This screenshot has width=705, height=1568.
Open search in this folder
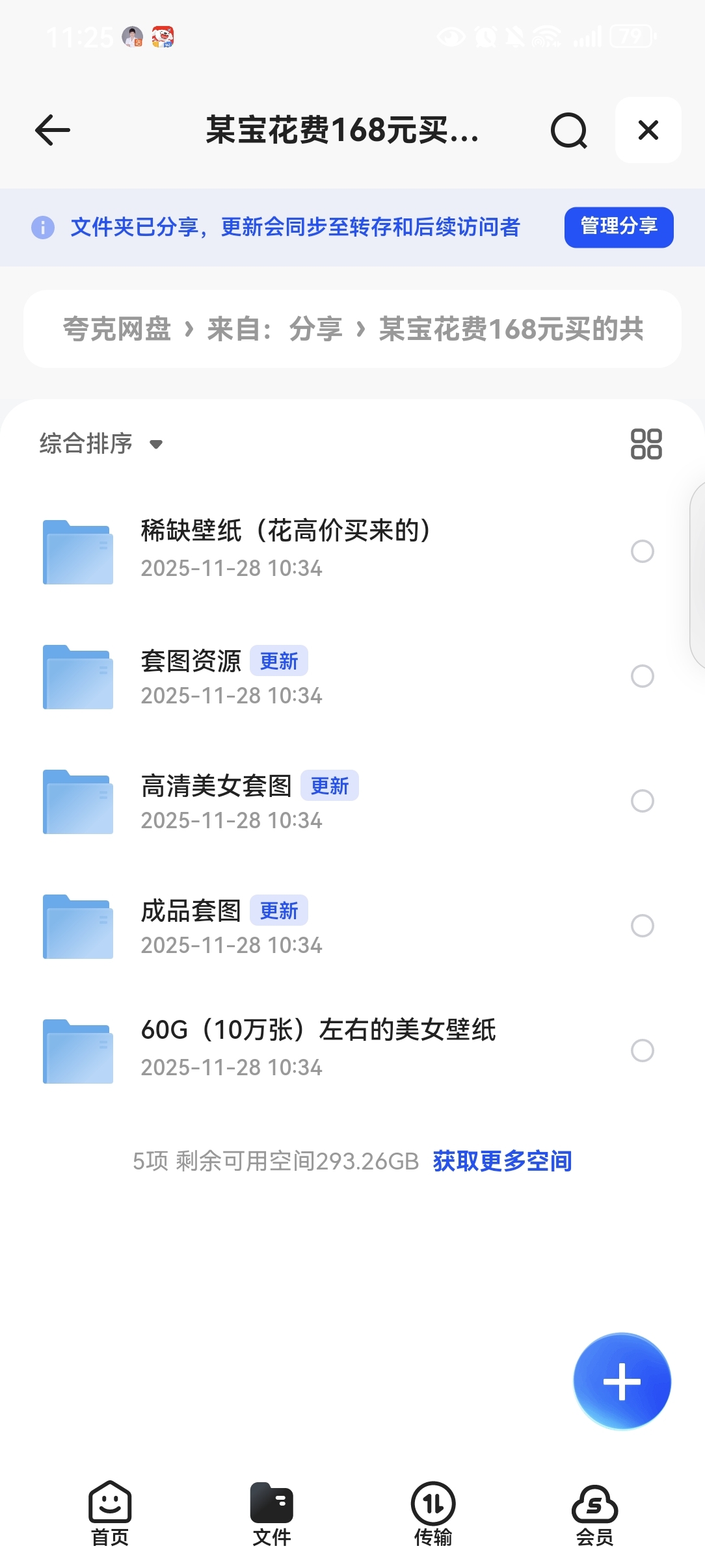pos(568,130)
